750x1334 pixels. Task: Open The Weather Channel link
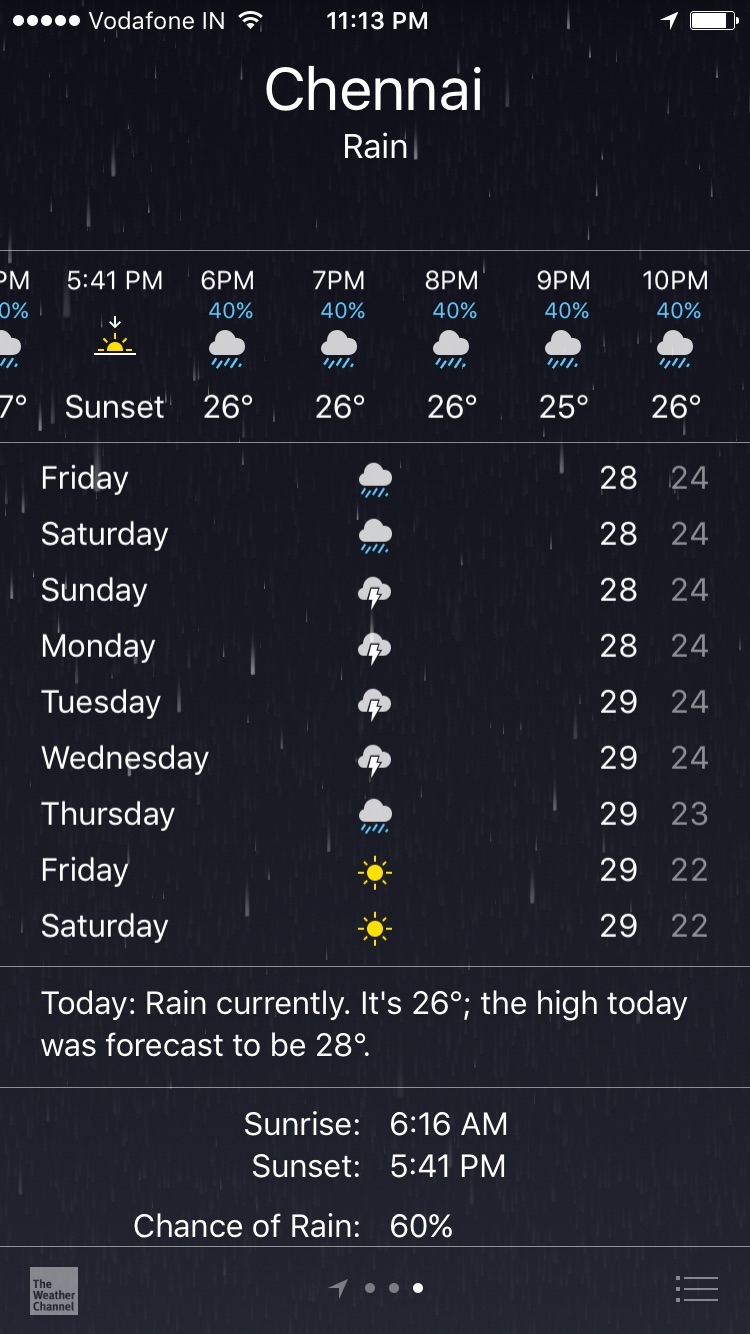[x=54, y=1290]
